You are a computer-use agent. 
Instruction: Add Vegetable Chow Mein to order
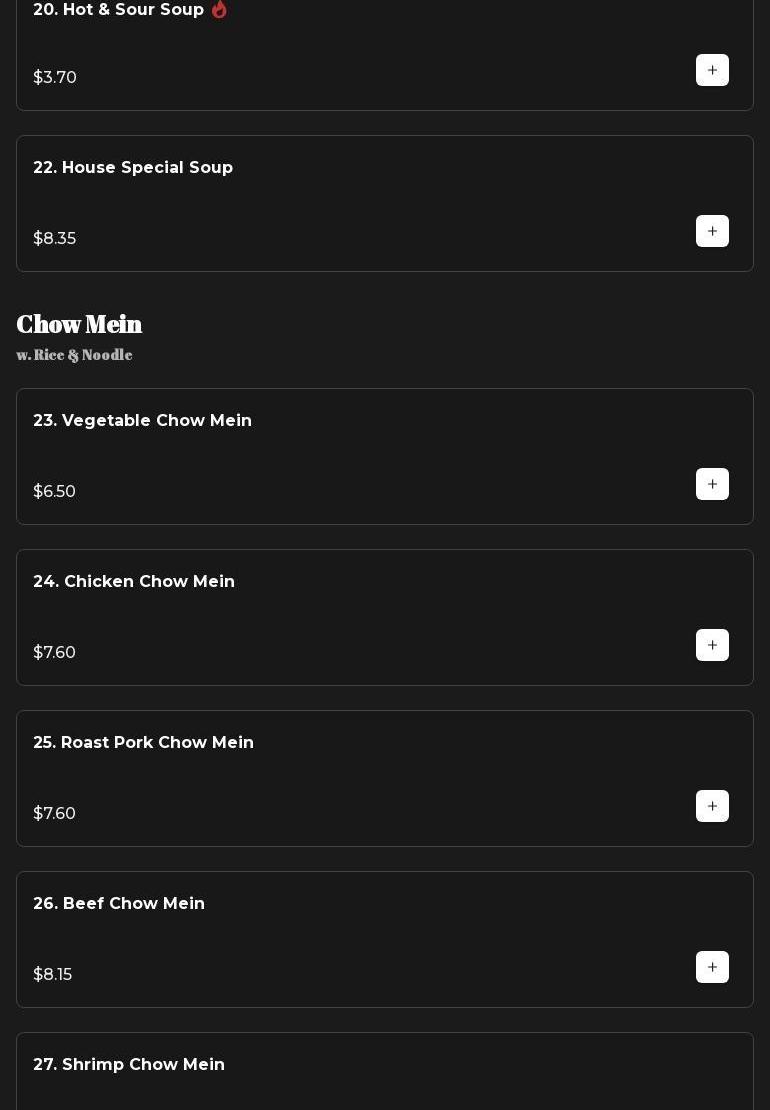[712, 484]
